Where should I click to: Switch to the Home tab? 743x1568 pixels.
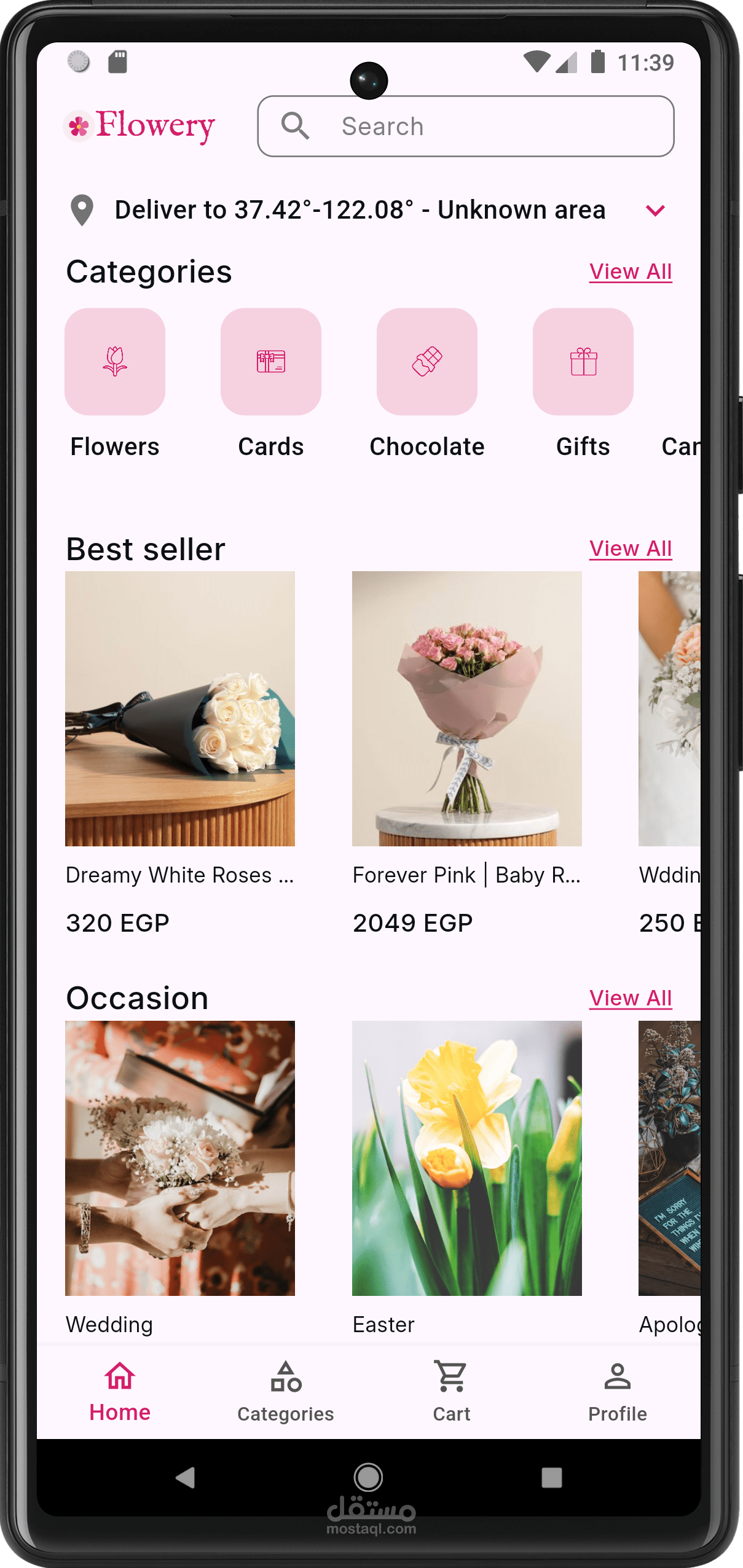120,1392
